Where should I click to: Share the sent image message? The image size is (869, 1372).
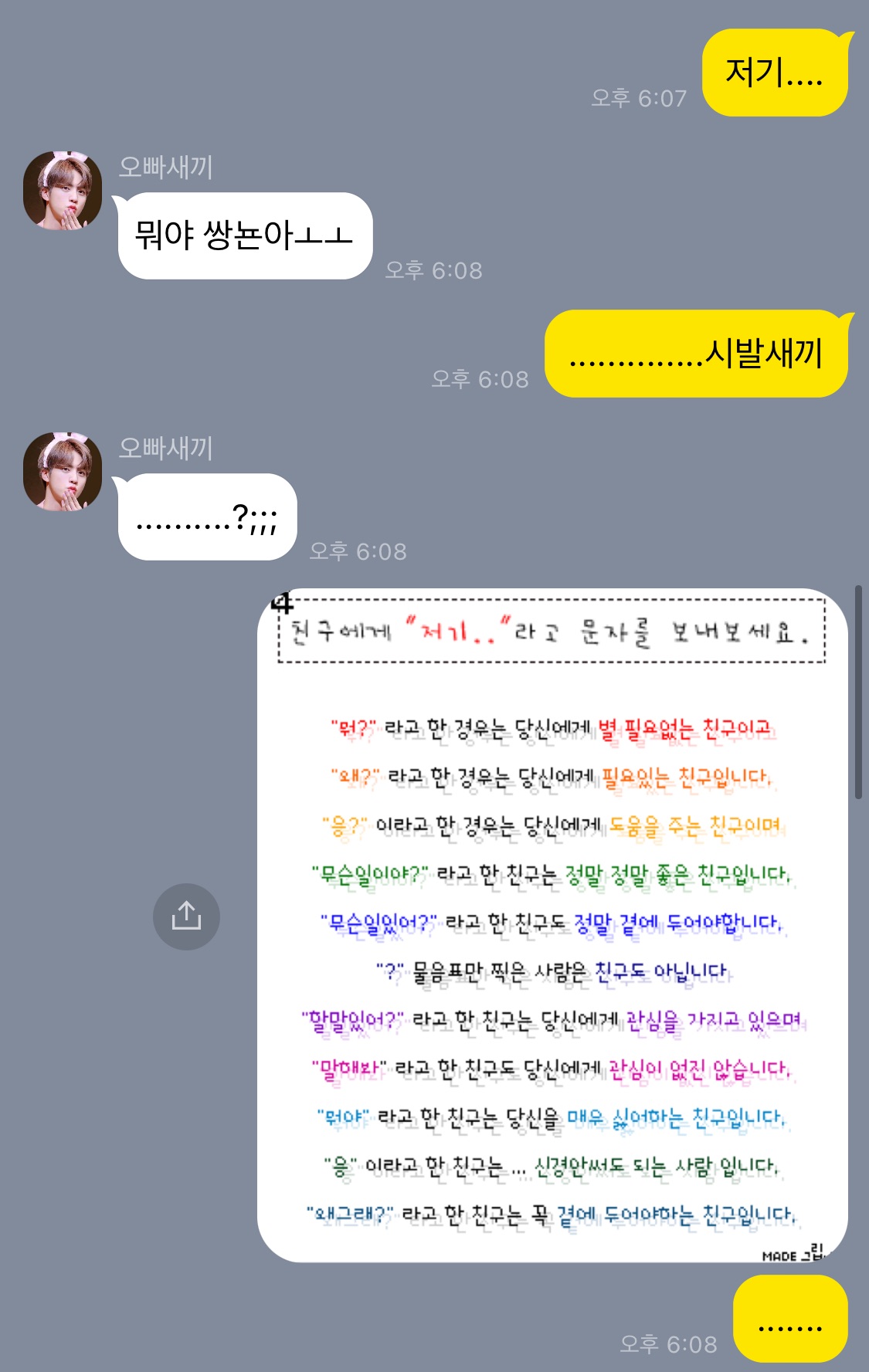[x=186, y=916]
